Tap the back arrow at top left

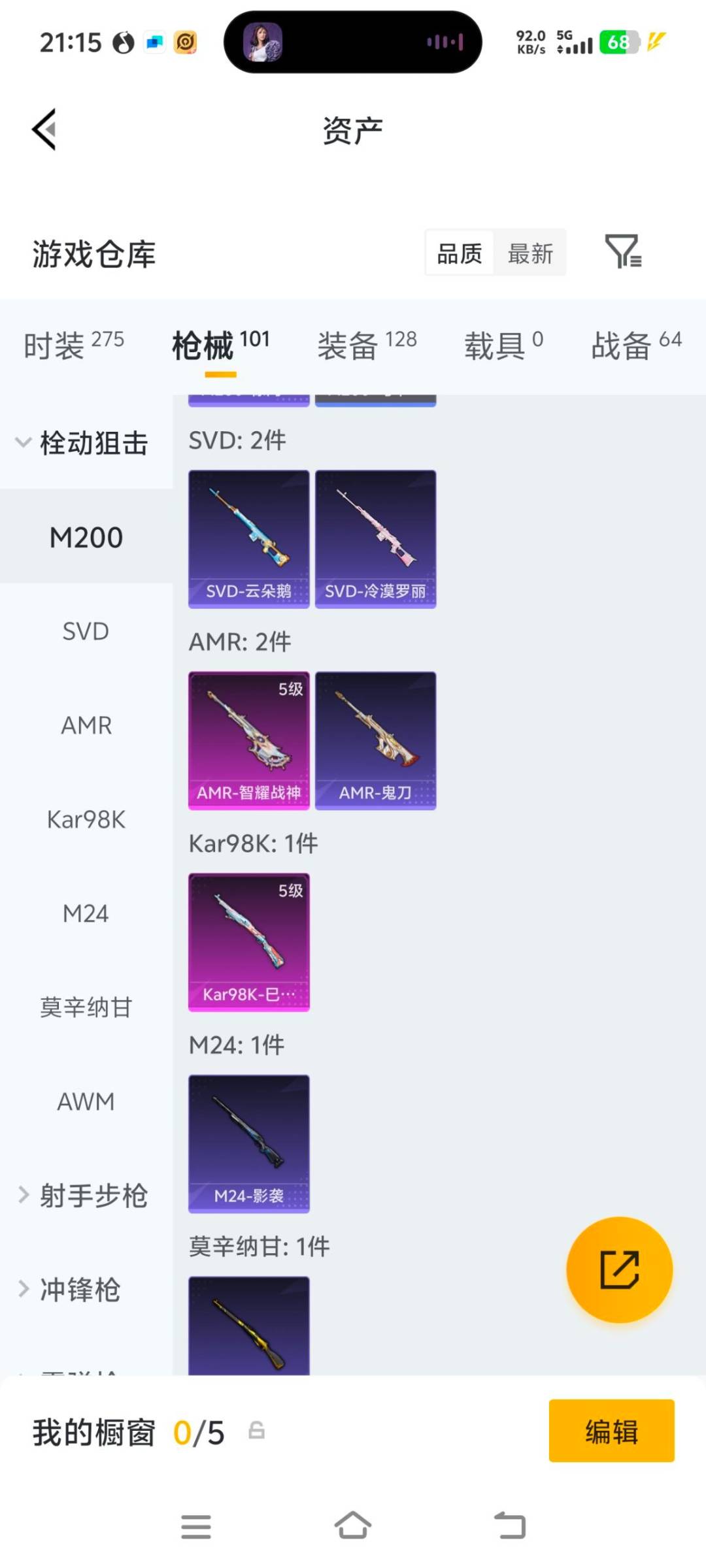44,129
